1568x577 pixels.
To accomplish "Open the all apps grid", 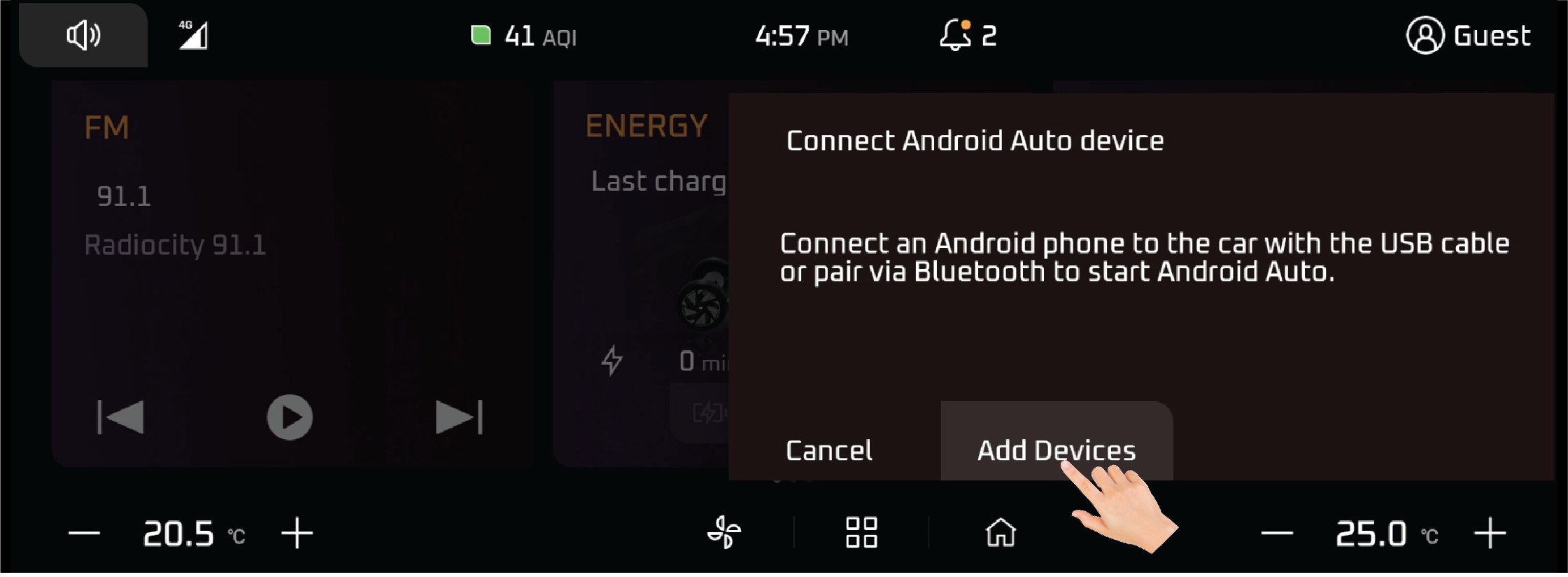I will tap(861, 532).
